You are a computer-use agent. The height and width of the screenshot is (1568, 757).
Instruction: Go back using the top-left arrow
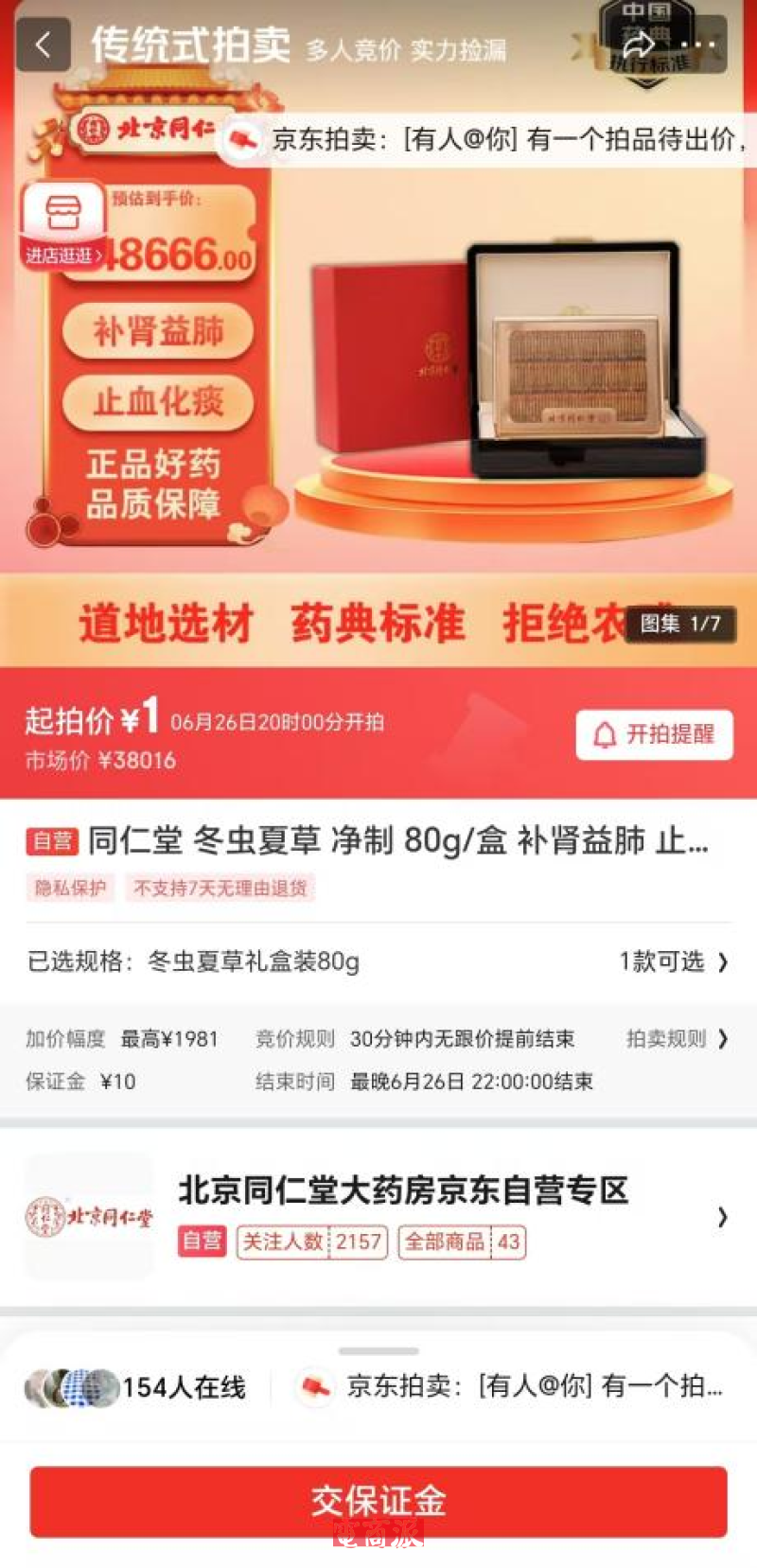pyautogui.click(x=43, y=44)
